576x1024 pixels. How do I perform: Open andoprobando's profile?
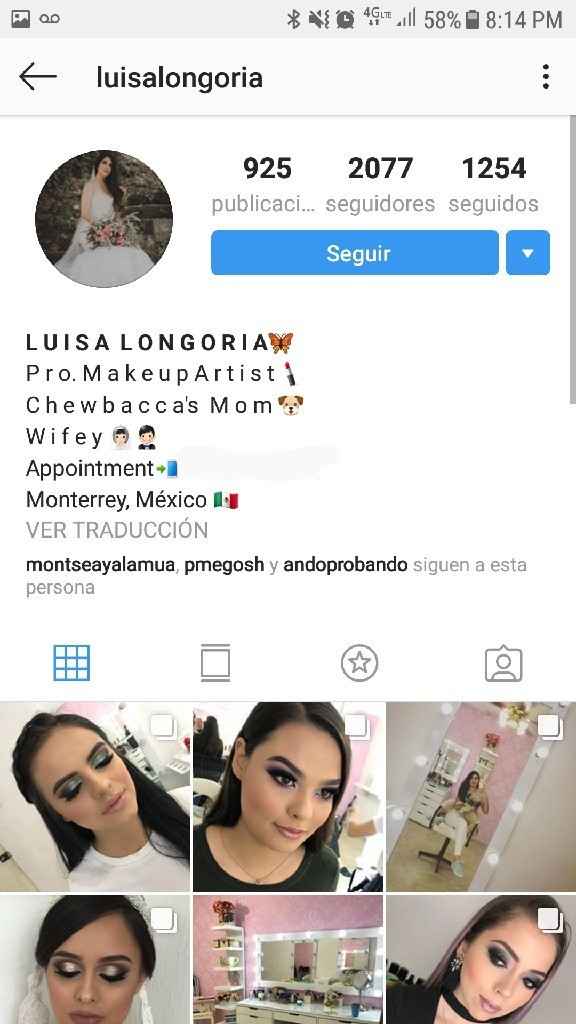coord(345,564)
